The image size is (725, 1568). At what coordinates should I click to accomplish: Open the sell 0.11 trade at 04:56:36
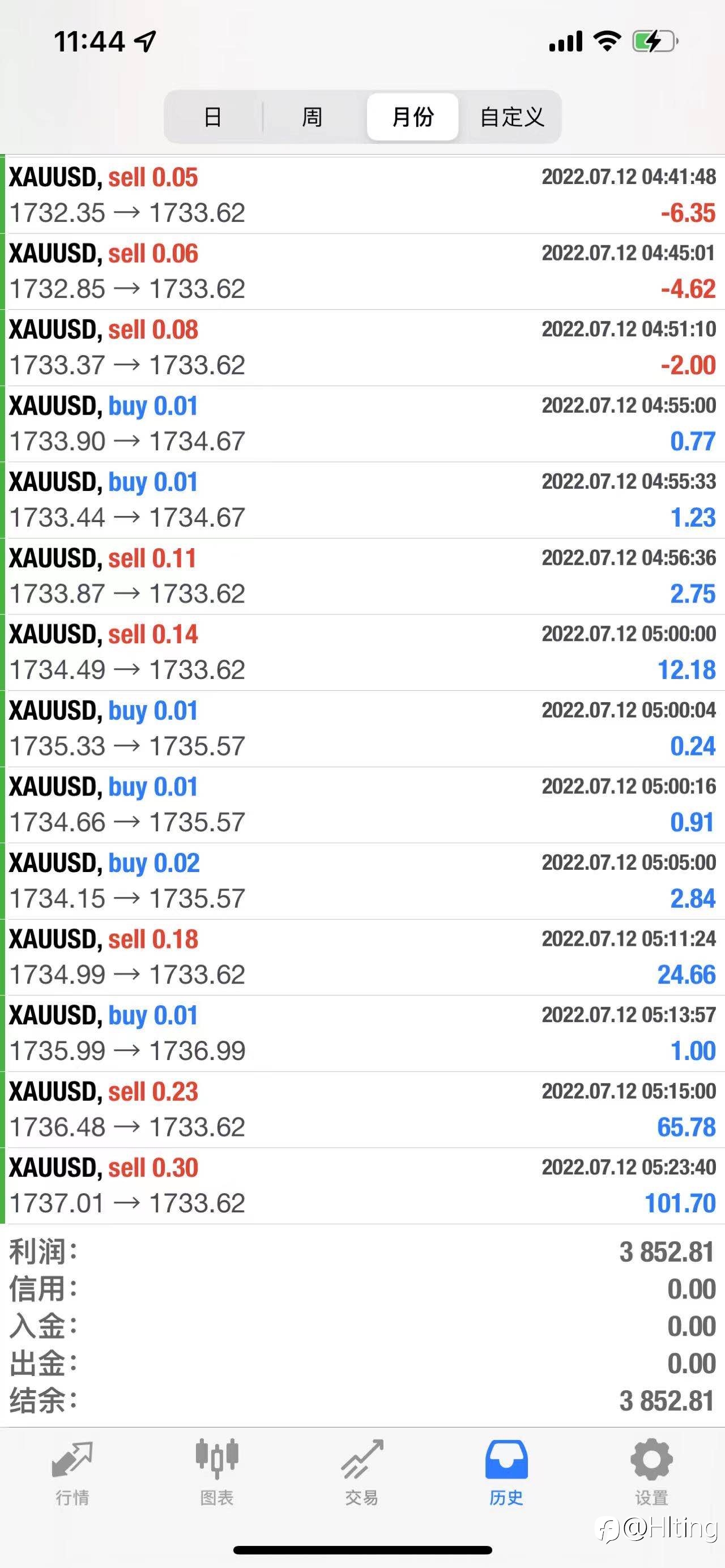pos(364,576)
